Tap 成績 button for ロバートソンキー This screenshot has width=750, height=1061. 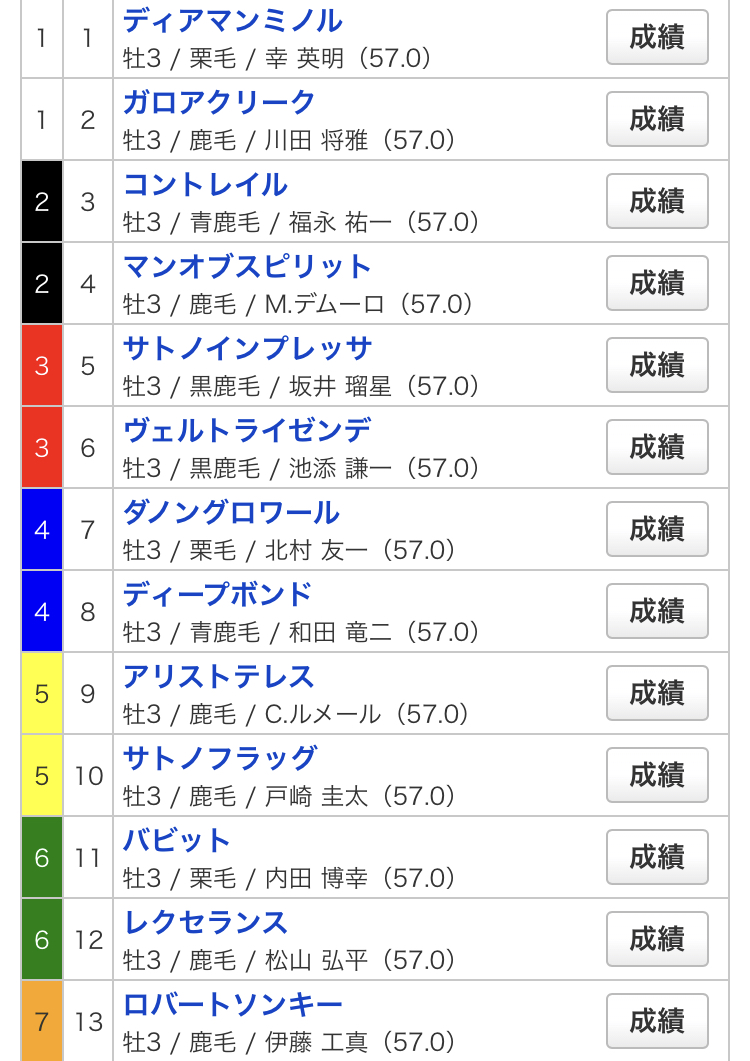pos(657,1021)
